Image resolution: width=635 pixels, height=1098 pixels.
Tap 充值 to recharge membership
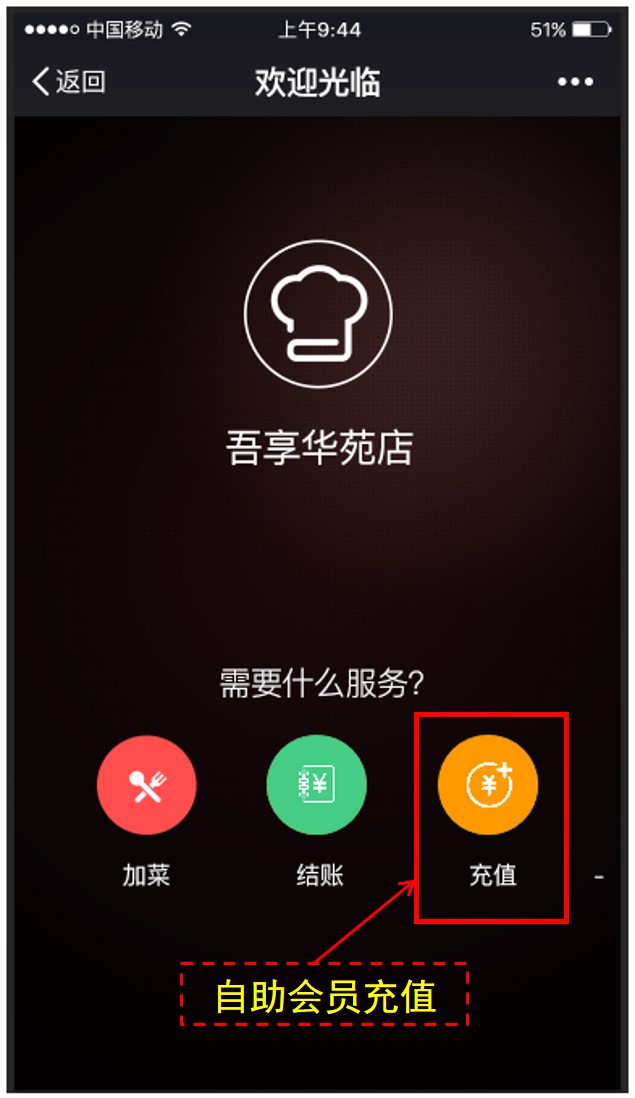coord(488,786)
